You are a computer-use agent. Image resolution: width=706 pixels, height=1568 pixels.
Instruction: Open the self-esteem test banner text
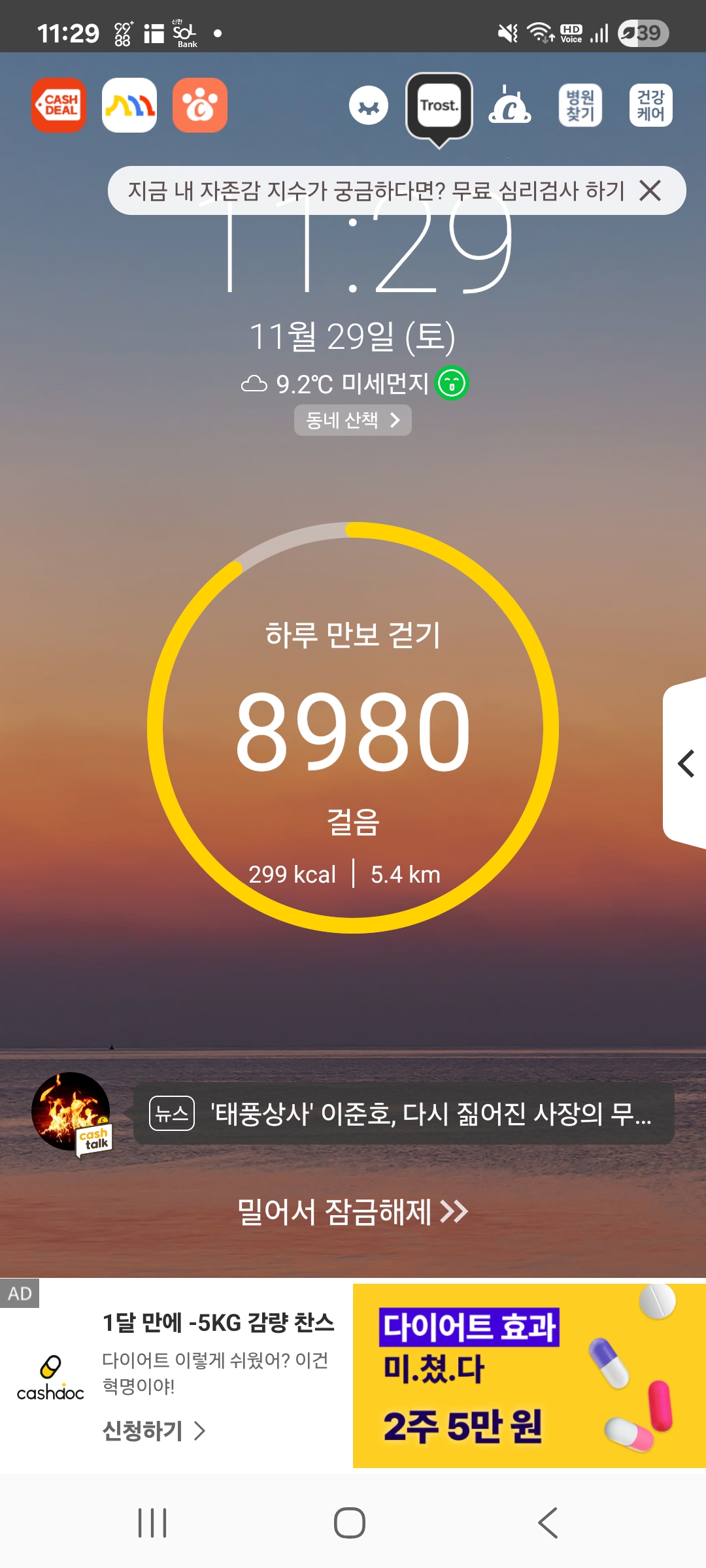377,191
